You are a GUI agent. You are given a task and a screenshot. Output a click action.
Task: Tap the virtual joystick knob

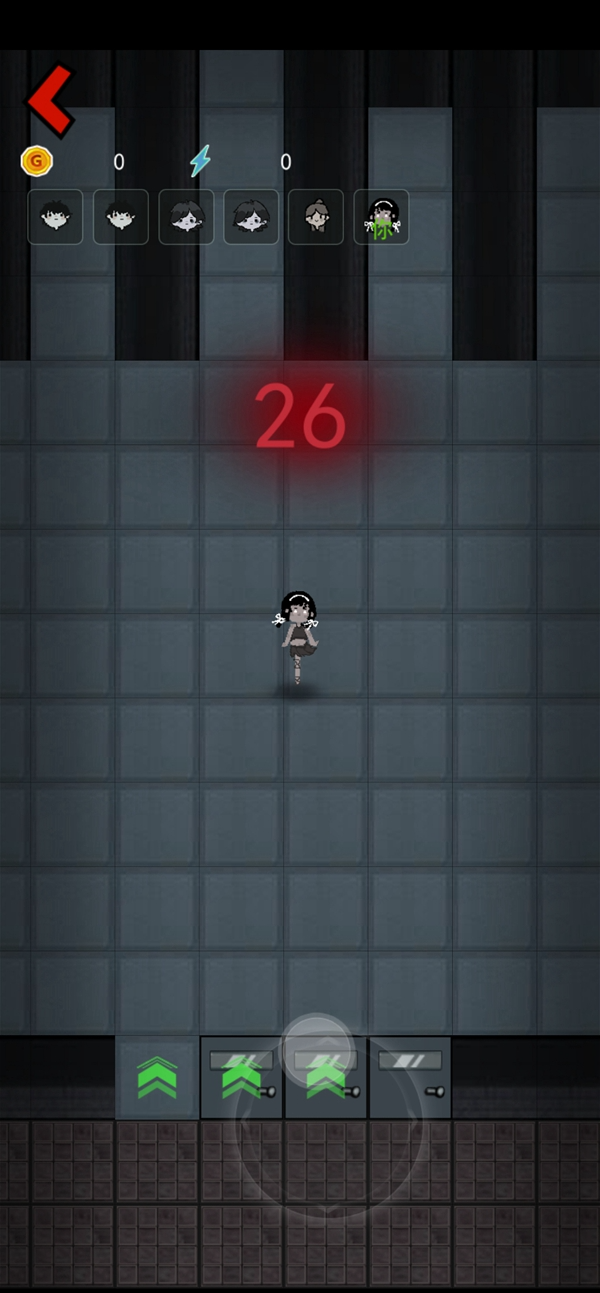pyautogui.click(x=318, y=1051)
